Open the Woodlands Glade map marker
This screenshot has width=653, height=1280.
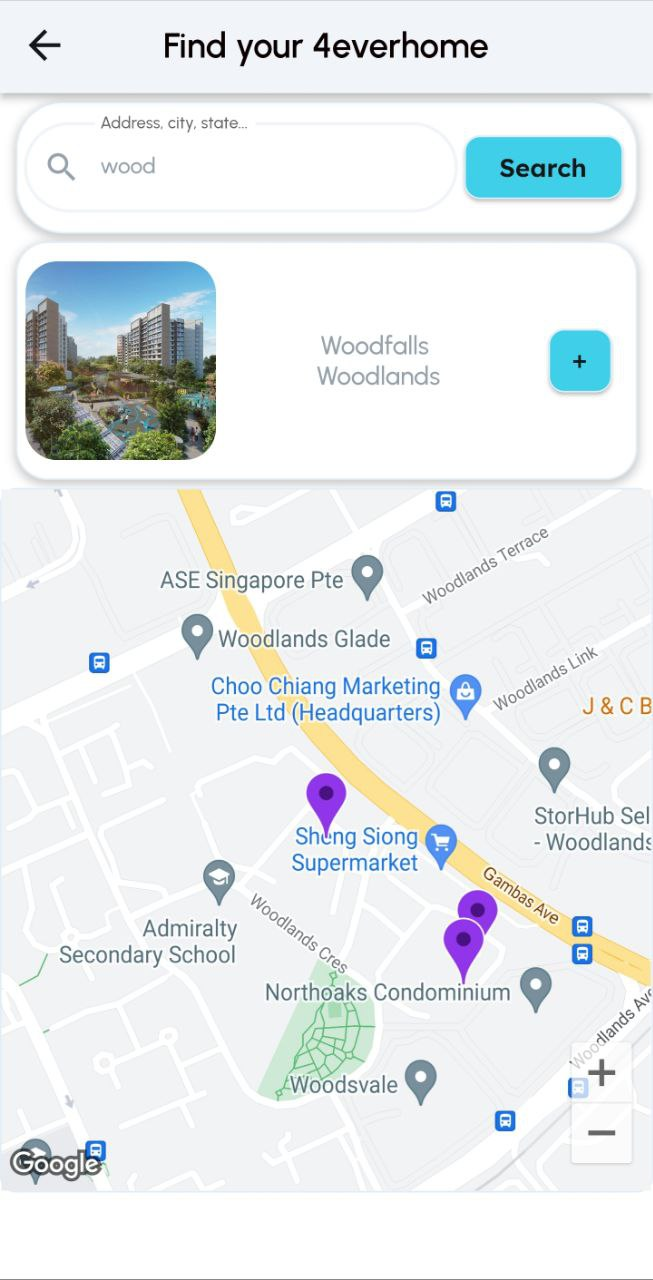[197, 636]
